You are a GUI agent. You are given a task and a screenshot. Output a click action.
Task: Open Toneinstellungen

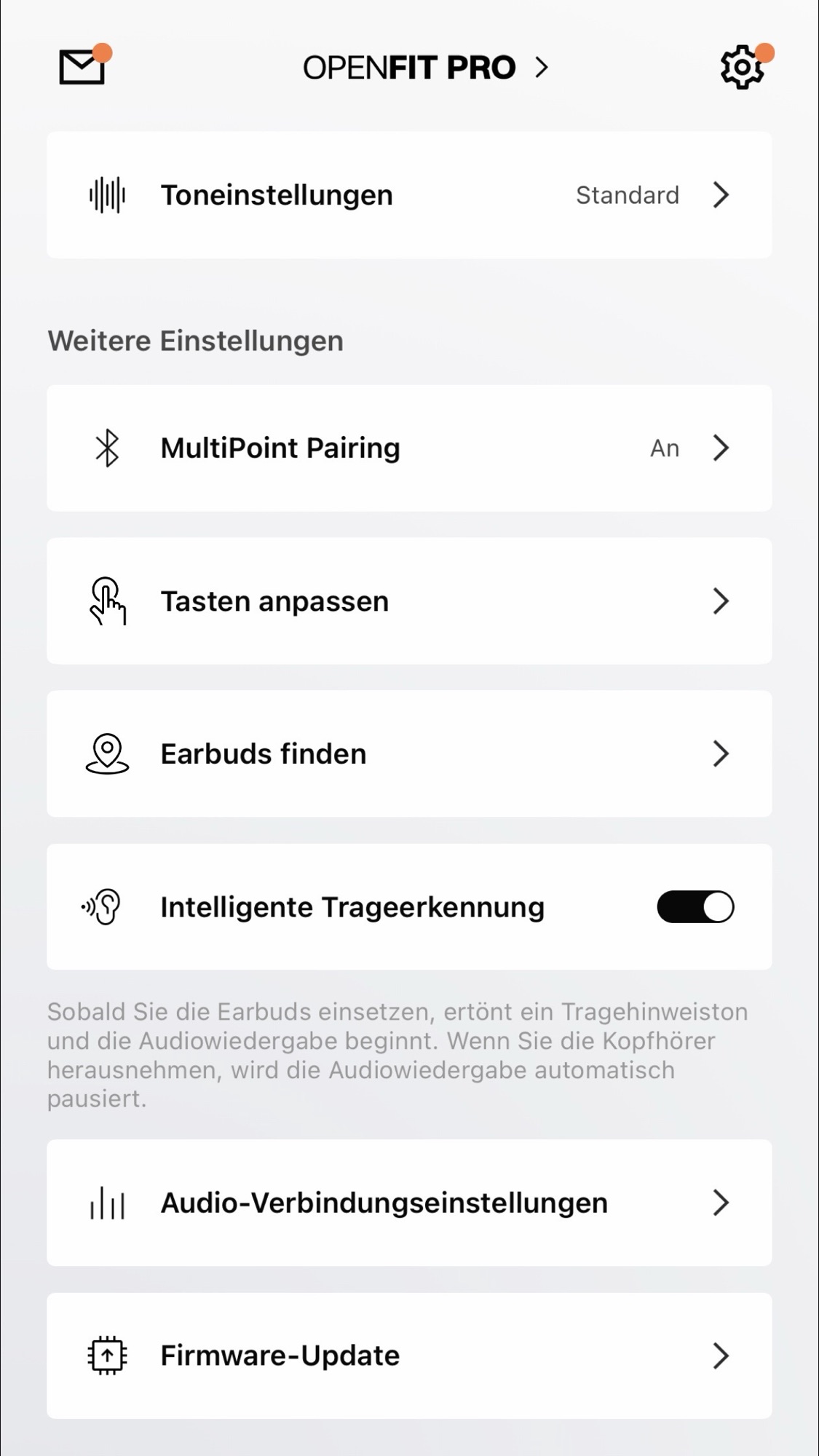click(x=409, y=195)
